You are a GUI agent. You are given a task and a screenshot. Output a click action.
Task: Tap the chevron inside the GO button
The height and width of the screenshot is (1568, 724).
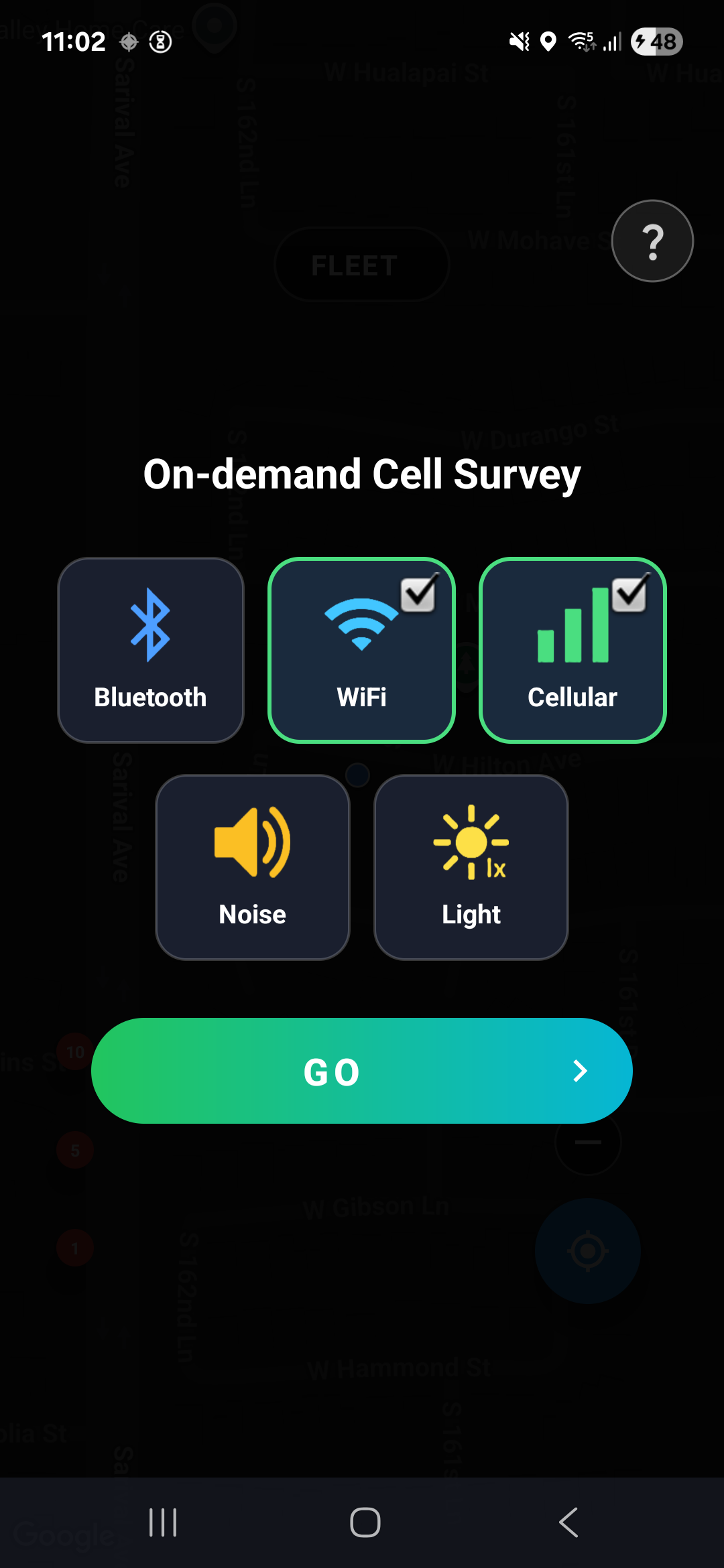click(x=580, y=1071)
